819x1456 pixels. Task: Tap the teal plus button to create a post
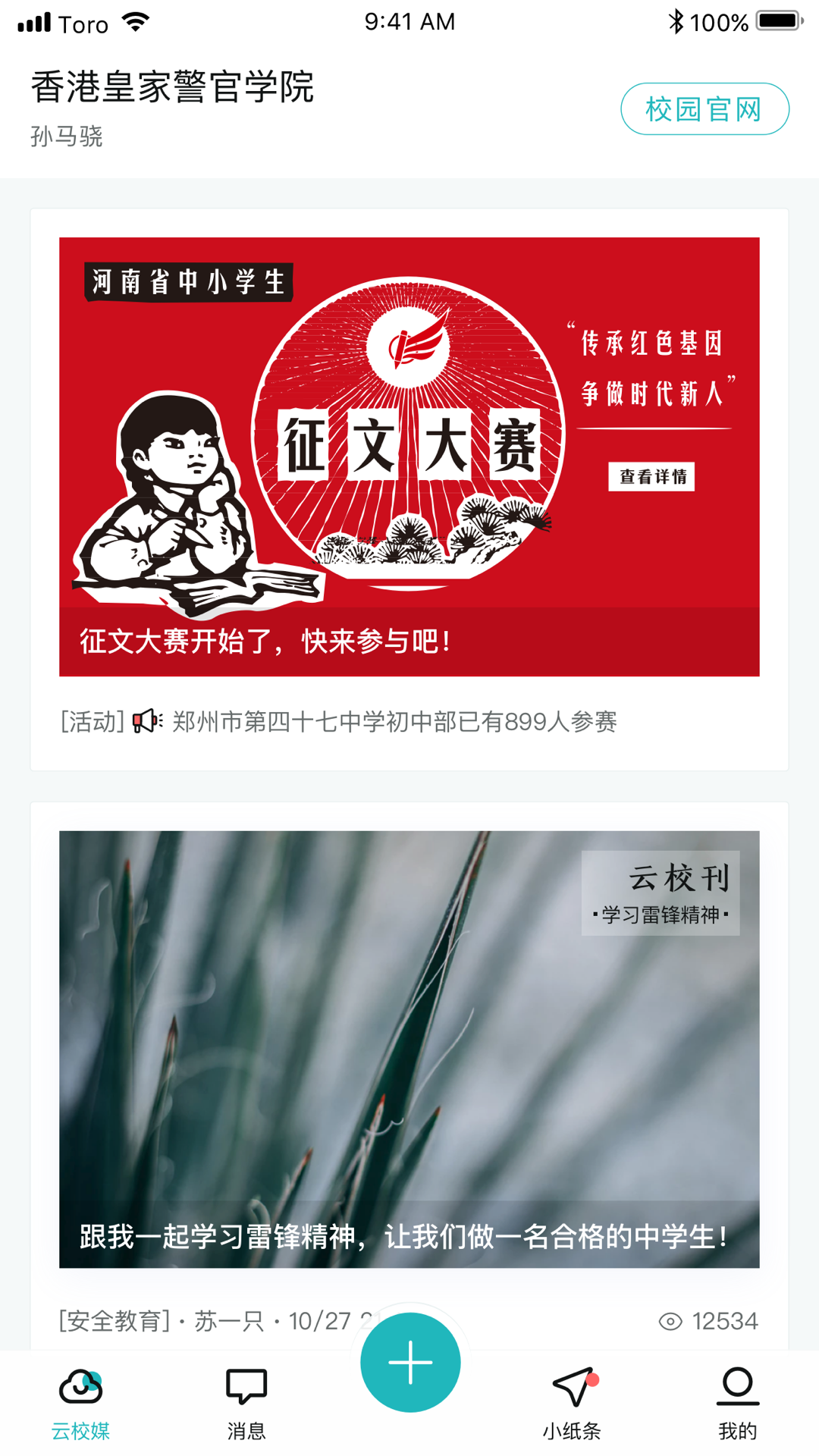410,1363
